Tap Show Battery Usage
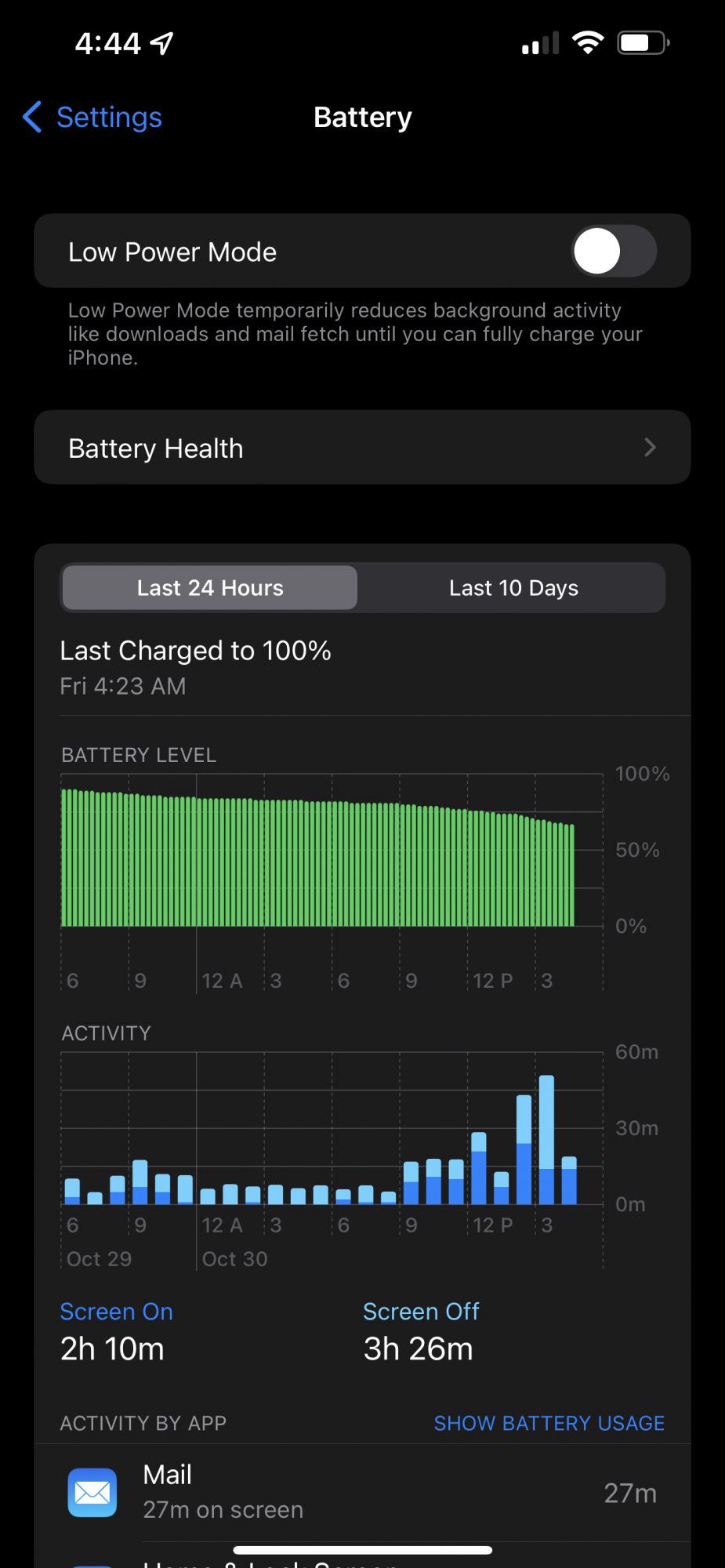The height and width of the screenshot is (1568, 725). (549, 1423)
